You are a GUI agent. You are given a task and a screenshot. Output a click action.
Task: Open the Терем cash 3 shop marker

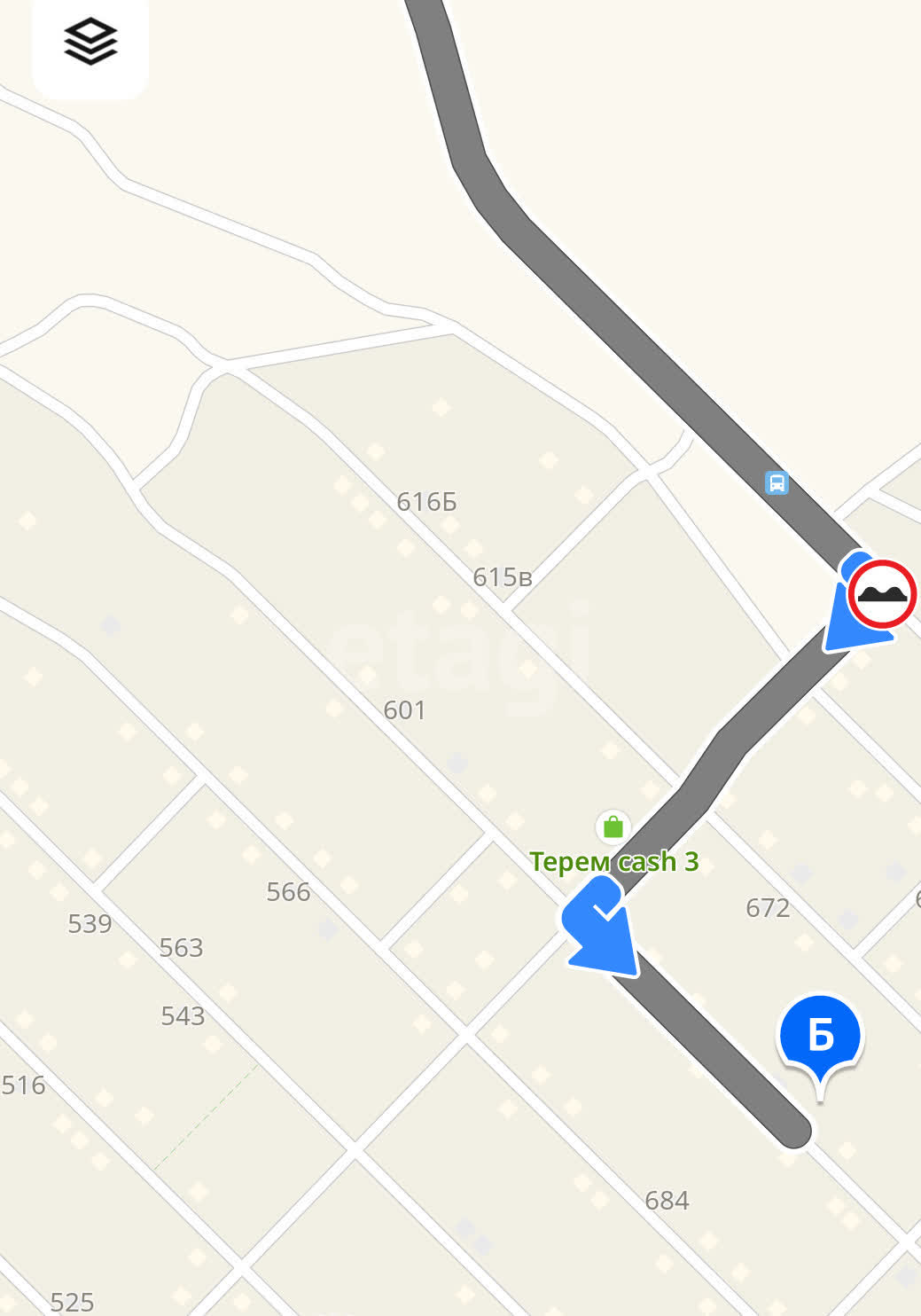coord(613,828)
